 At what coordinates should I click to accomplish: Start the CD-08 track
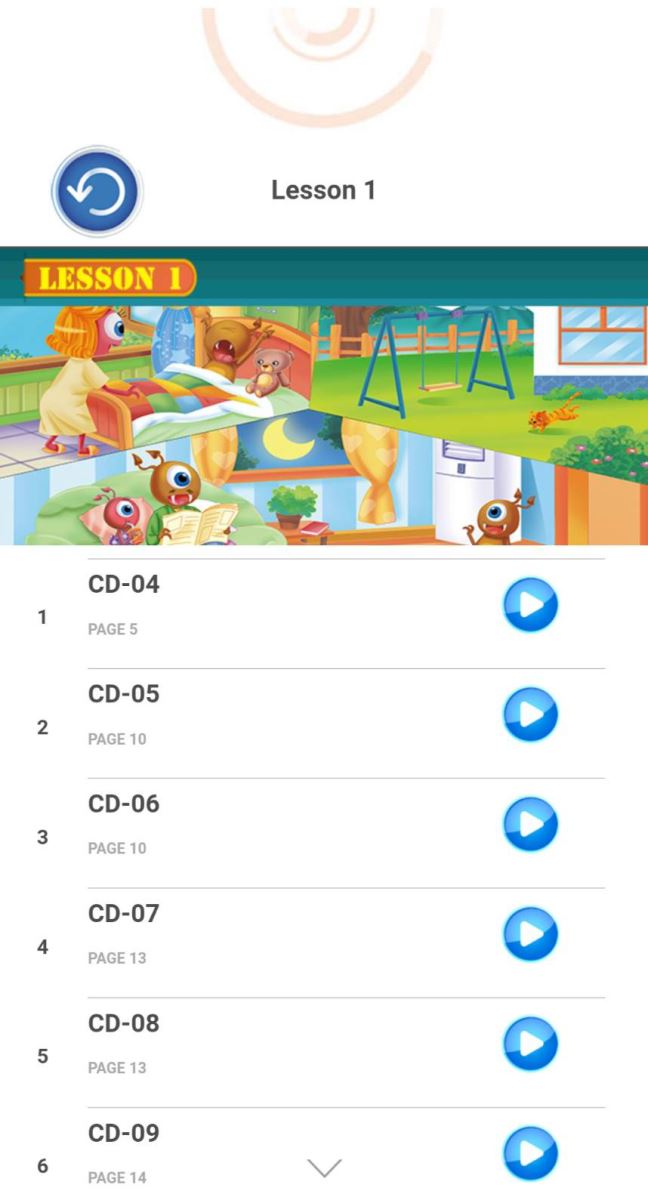pyautogui.click(x=530, y=1043)
